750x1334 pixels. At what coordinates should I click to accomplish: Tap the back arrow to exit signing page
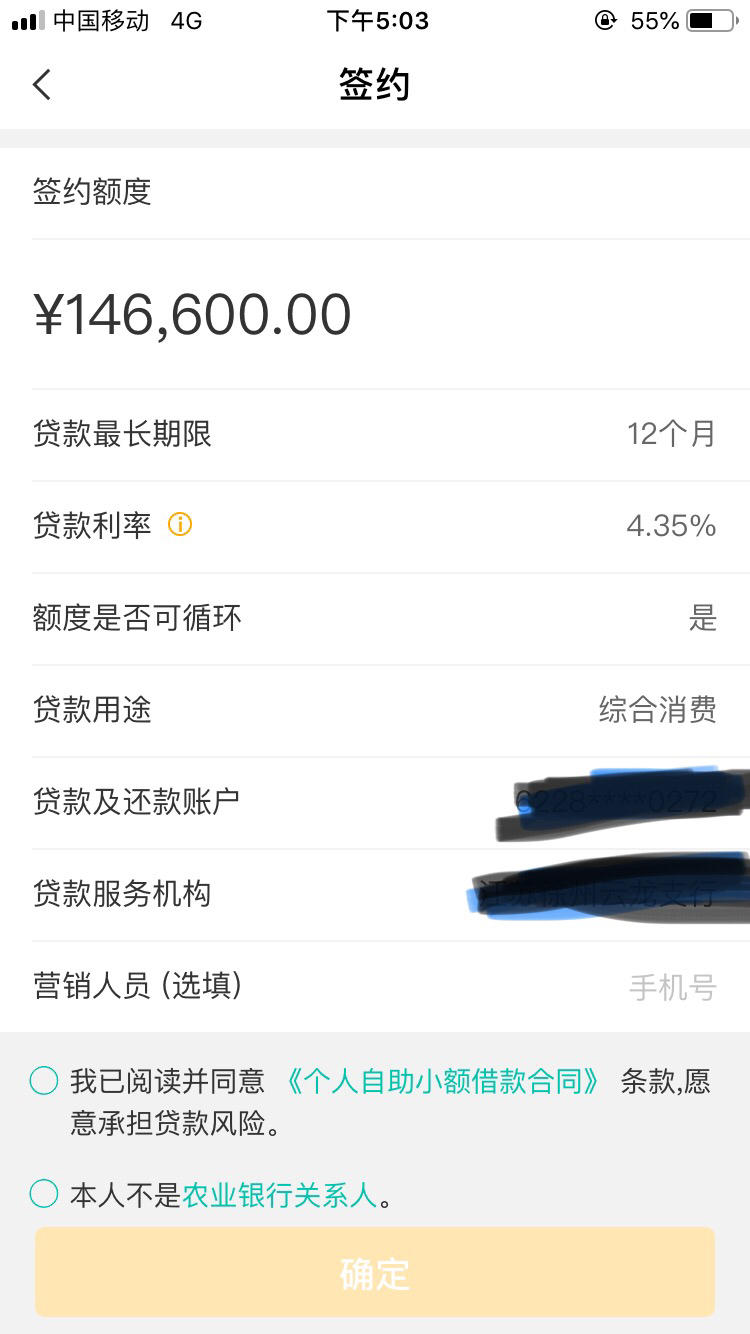[40, 85]
